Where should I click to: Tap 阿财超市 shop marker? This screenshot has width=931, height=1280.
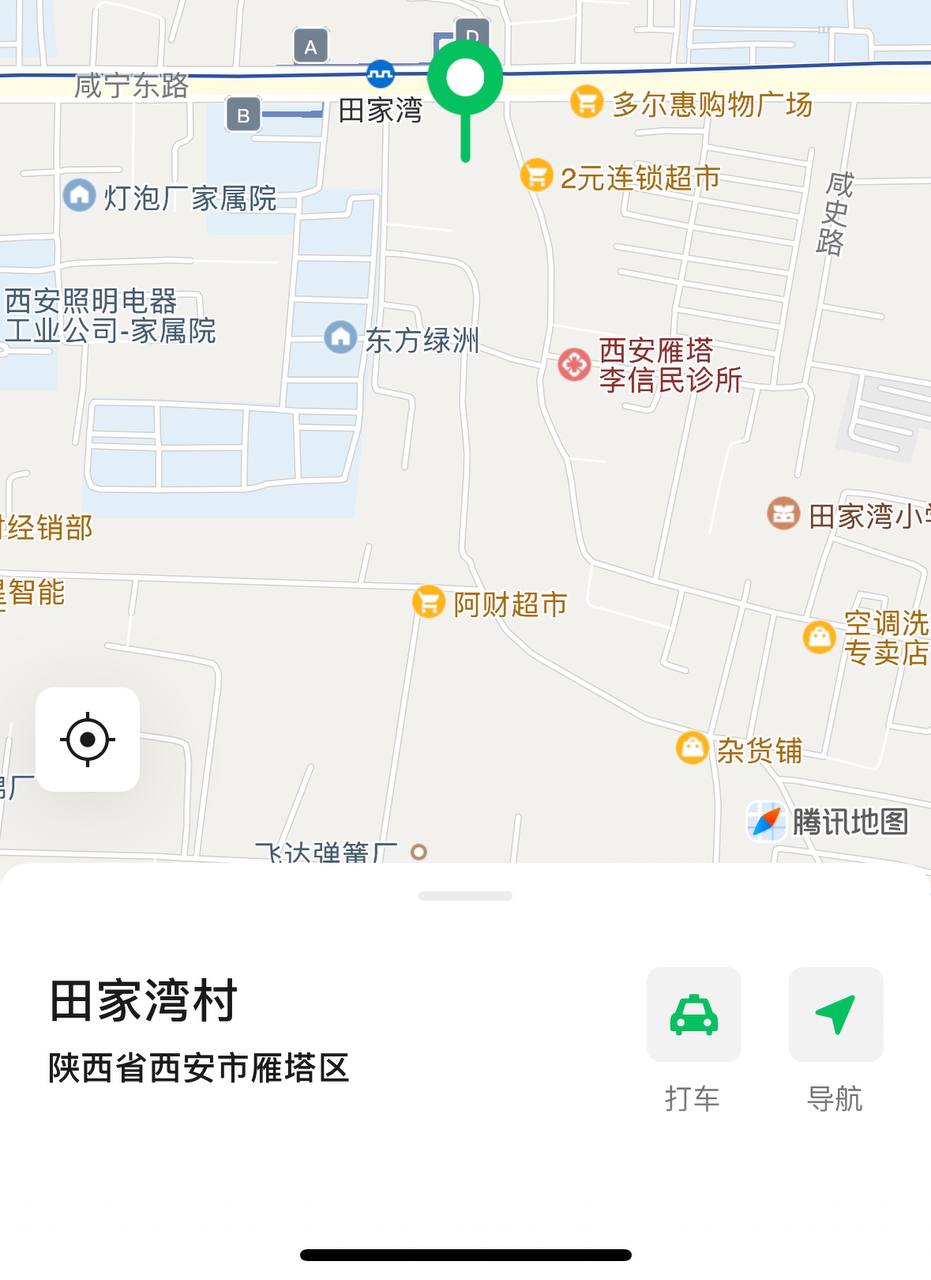point(429,602)
